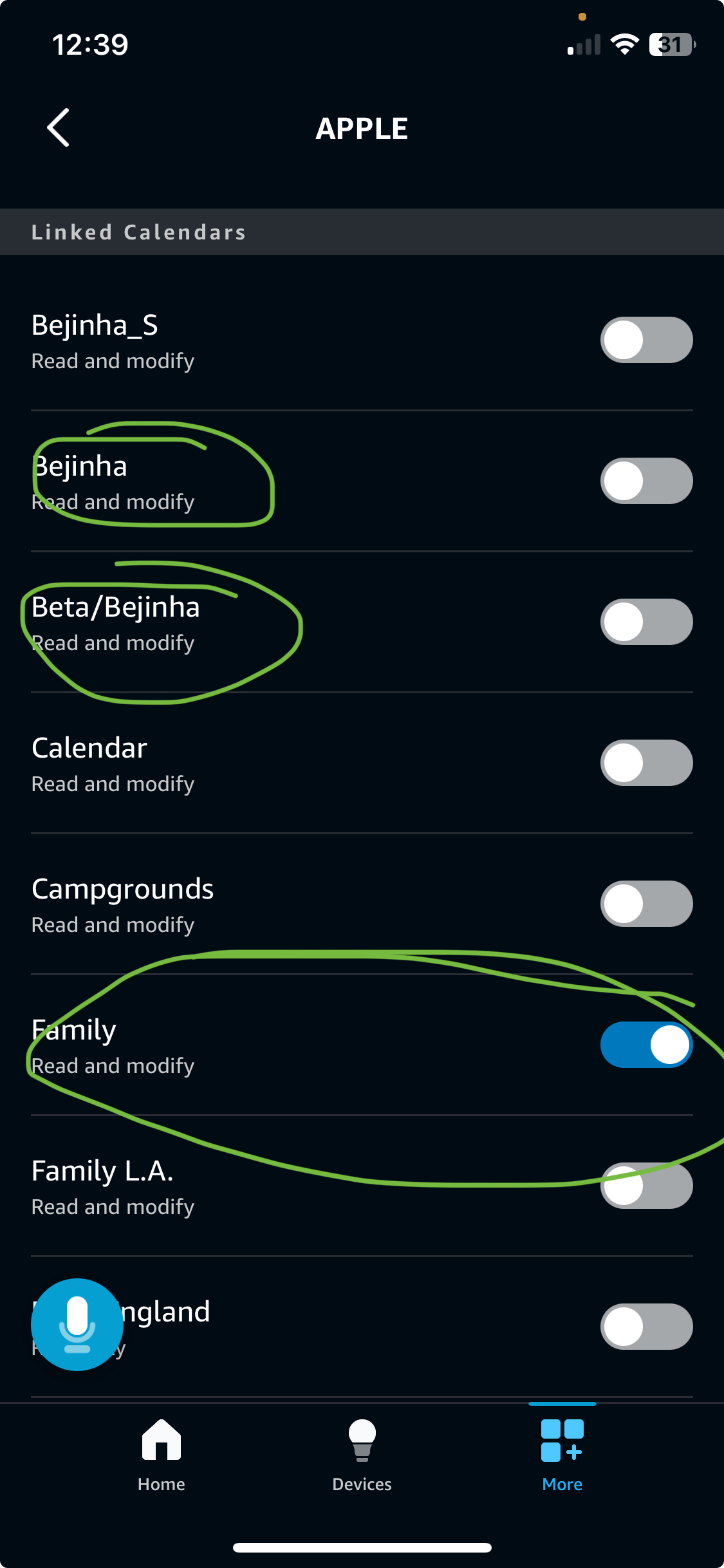This screenshot has width=724, height=1568.
Task: Enable the Bejinha_S calendar toggle
Action: pos(646,340)
